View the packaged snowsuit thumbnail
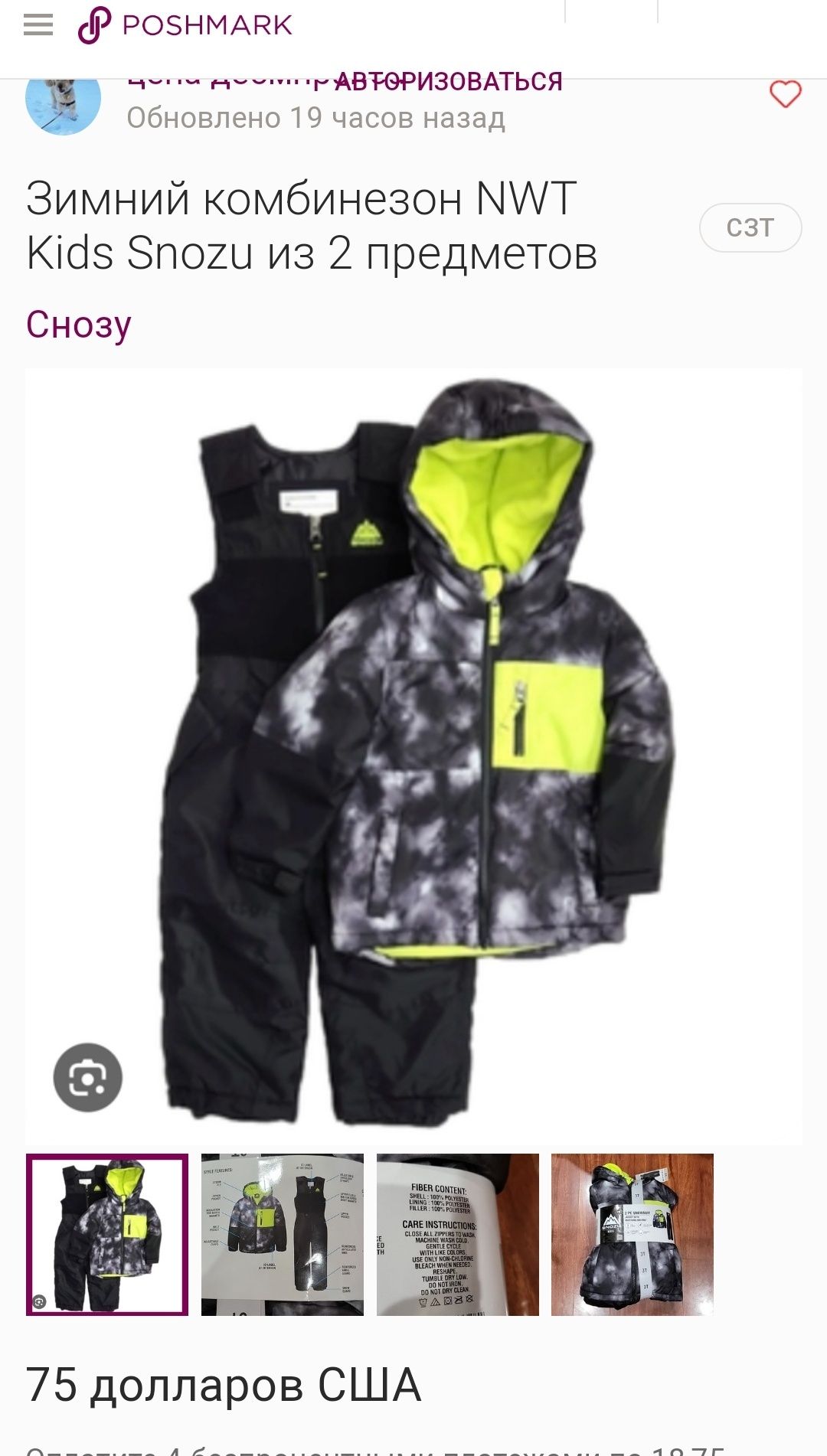 tap(632, 1235)
